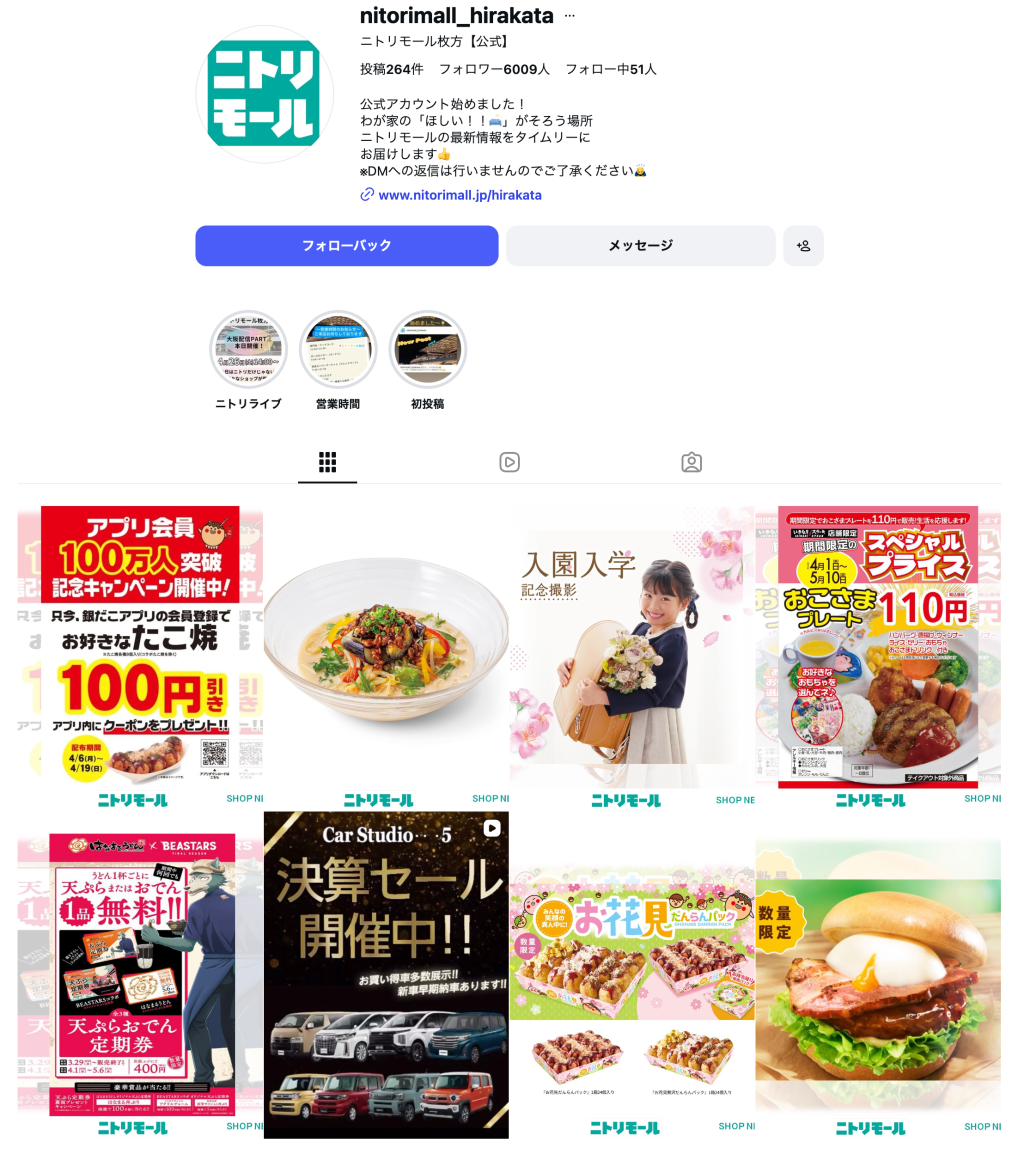
Task: Open the BEASTARS 天ぷらおでん定期券 post
Action: [140, 973]
